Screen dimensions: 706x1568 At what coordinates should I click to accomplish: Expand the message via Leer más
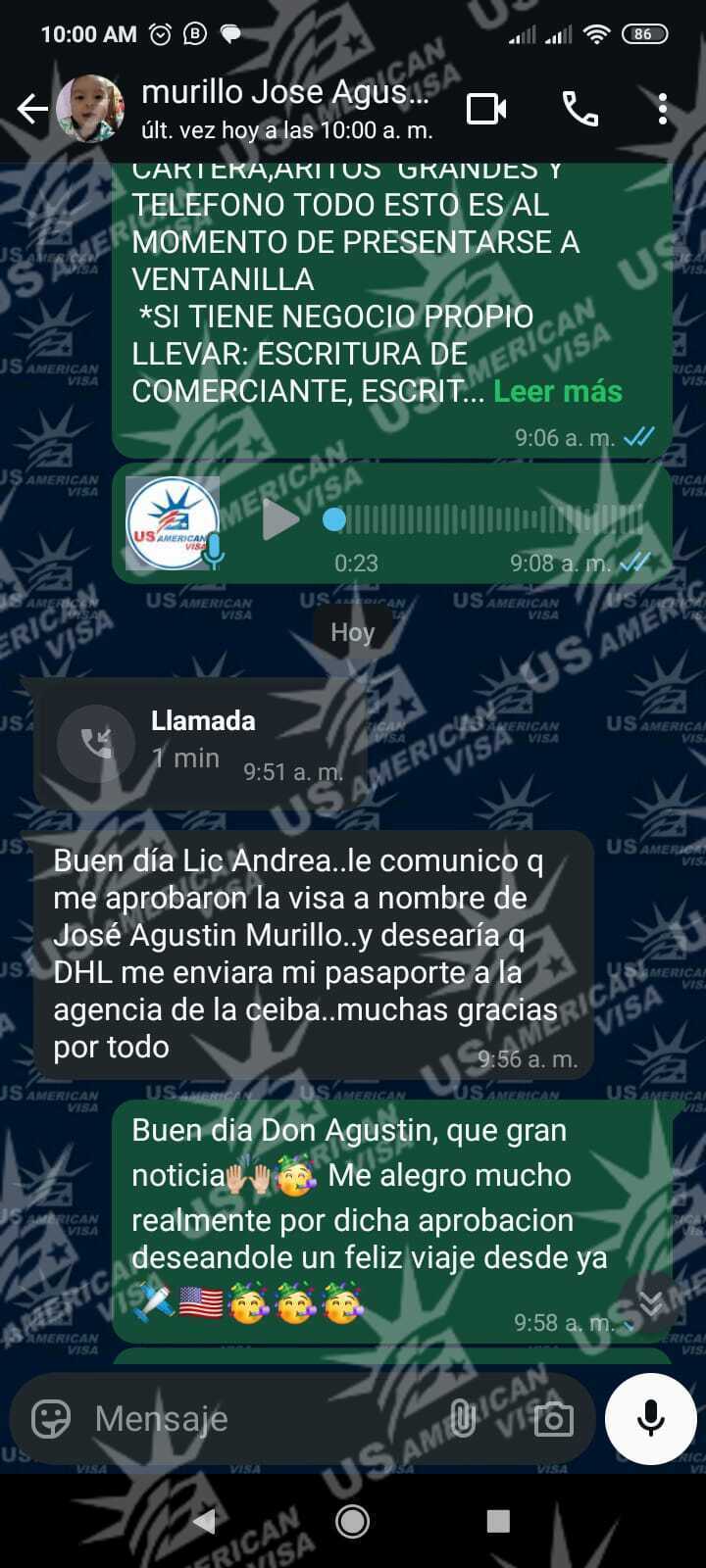[557, 391]
